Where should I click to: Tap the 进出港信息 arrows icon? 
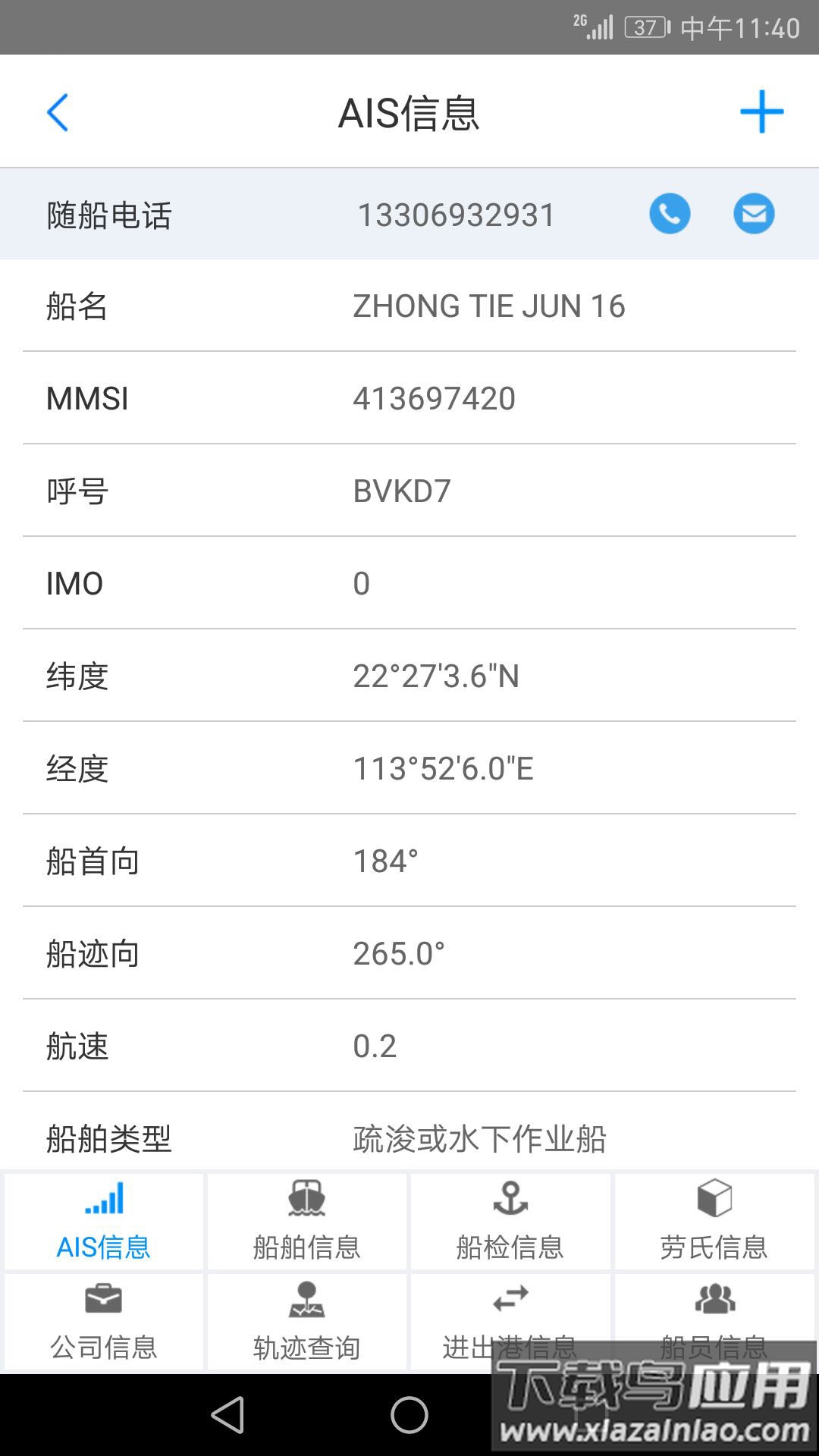(510, 1298)
